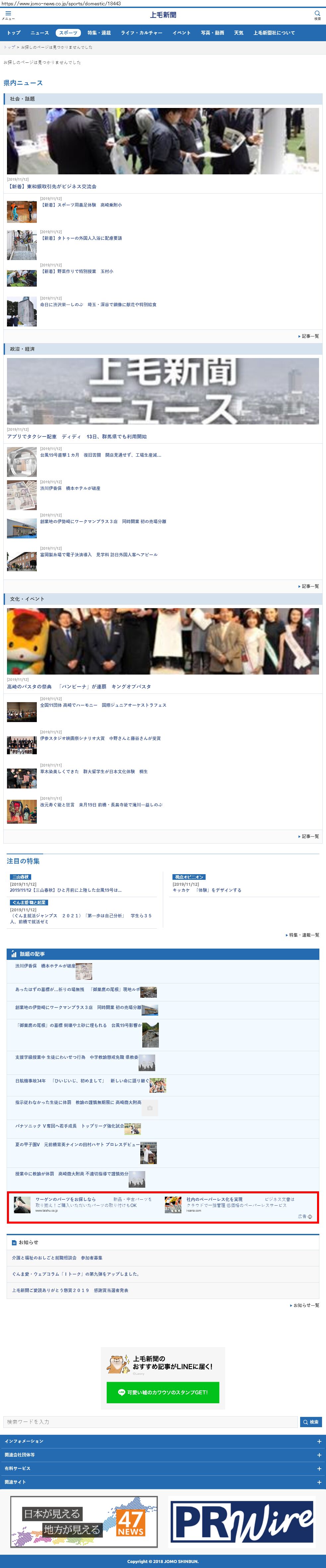Focus the 検索ワードを入力 search field
The image size is (326, 1568).
click(x=151, y=1422)
